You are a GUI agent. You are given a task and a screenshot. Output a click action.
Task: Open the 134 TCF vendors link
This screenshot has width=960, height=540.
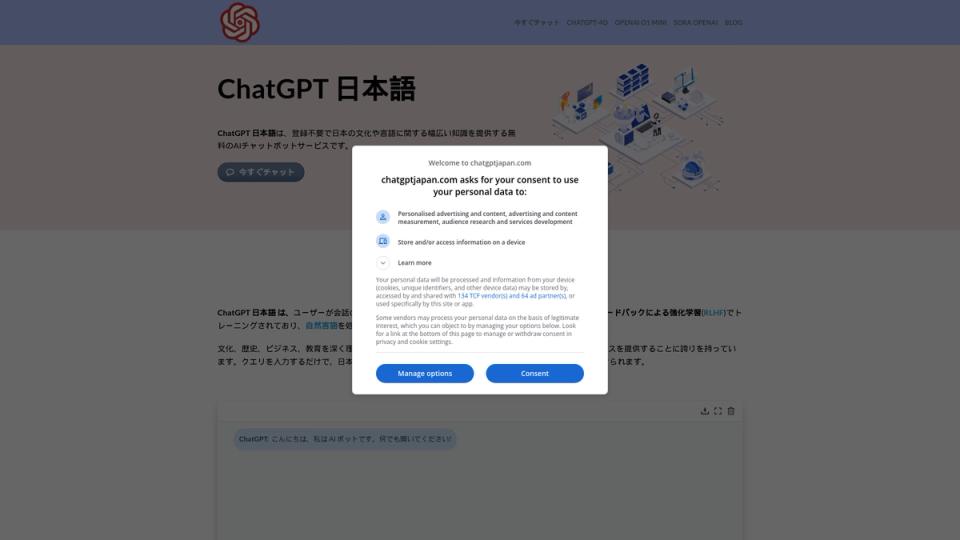click(511, 296)
